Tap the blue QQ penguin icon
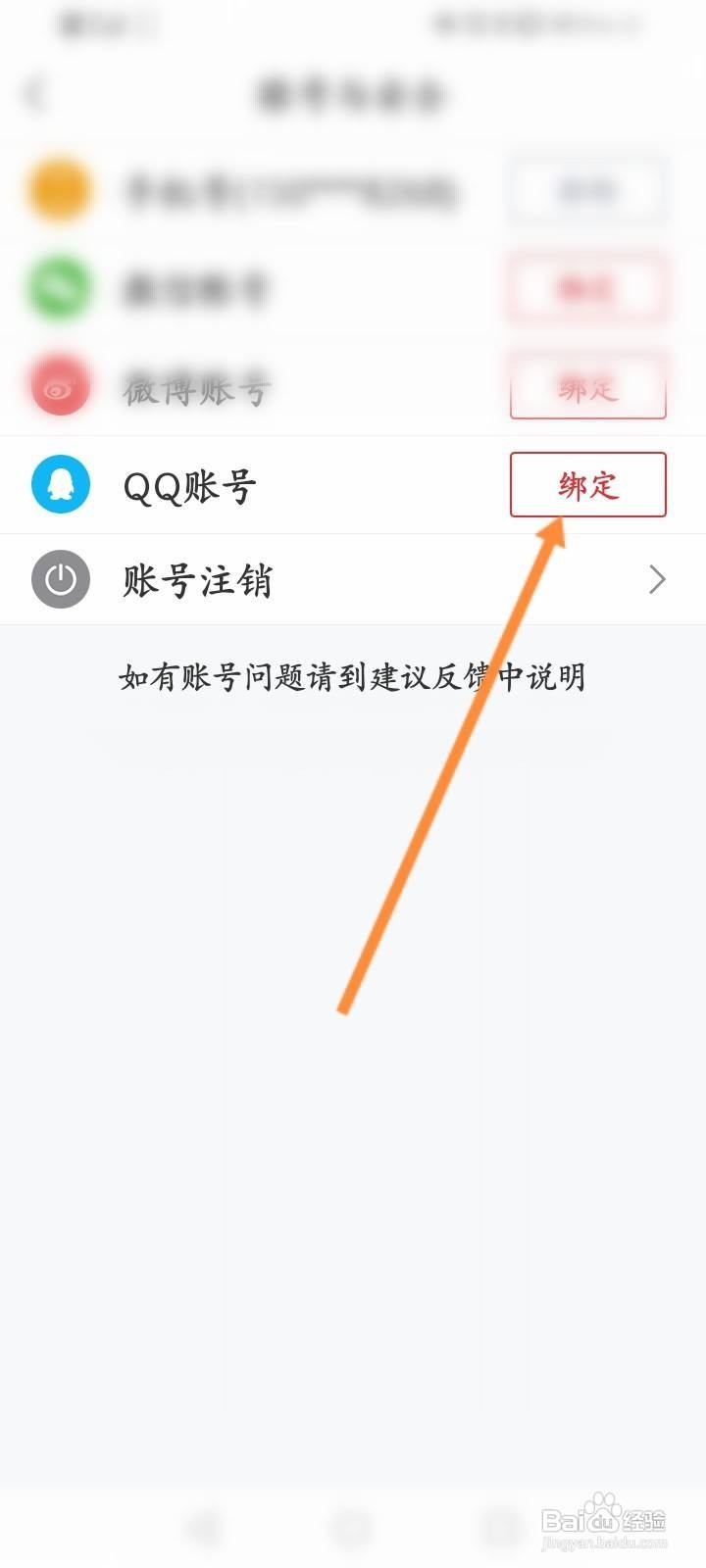 60,485
